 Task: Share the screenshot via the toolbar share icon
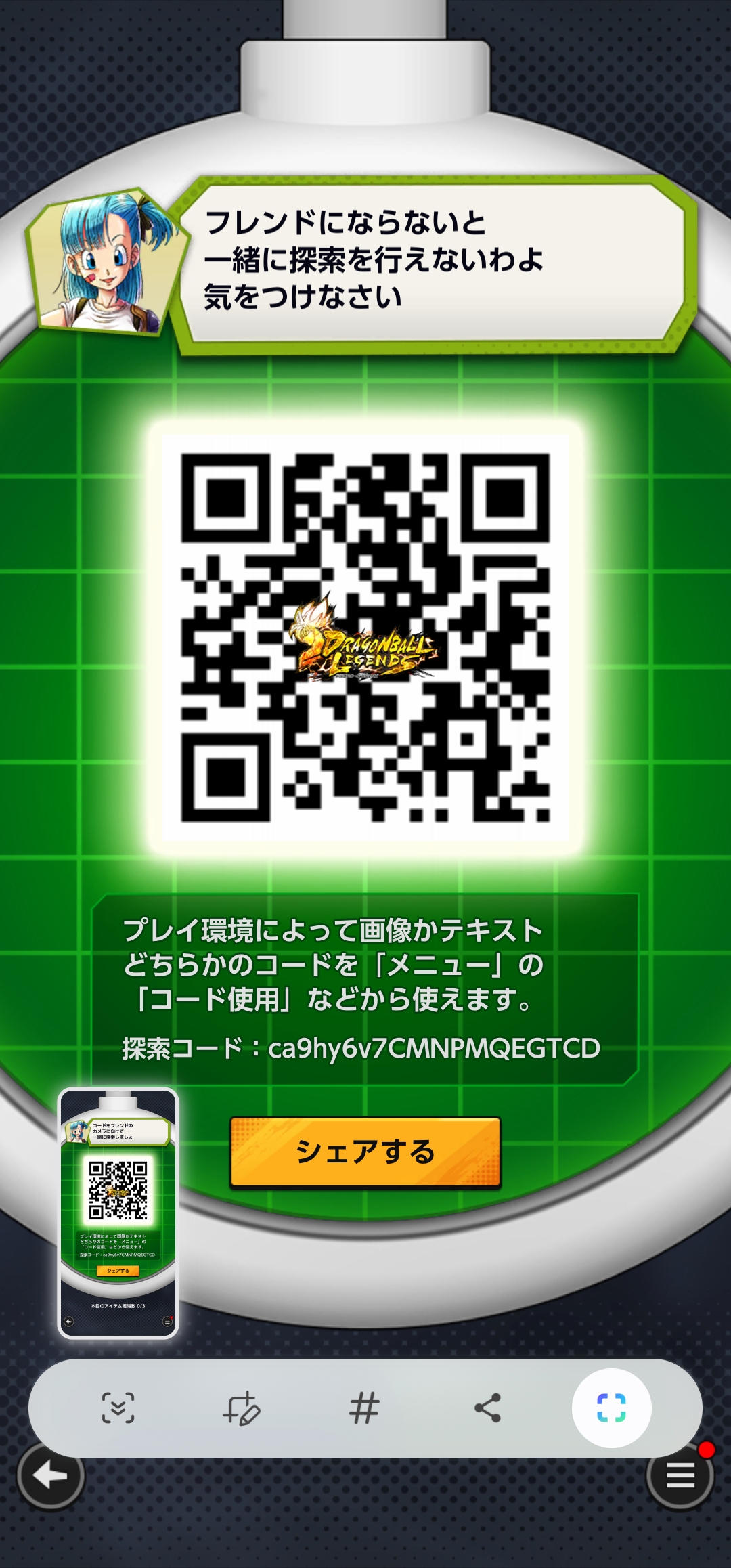[x=487, y=1408]
